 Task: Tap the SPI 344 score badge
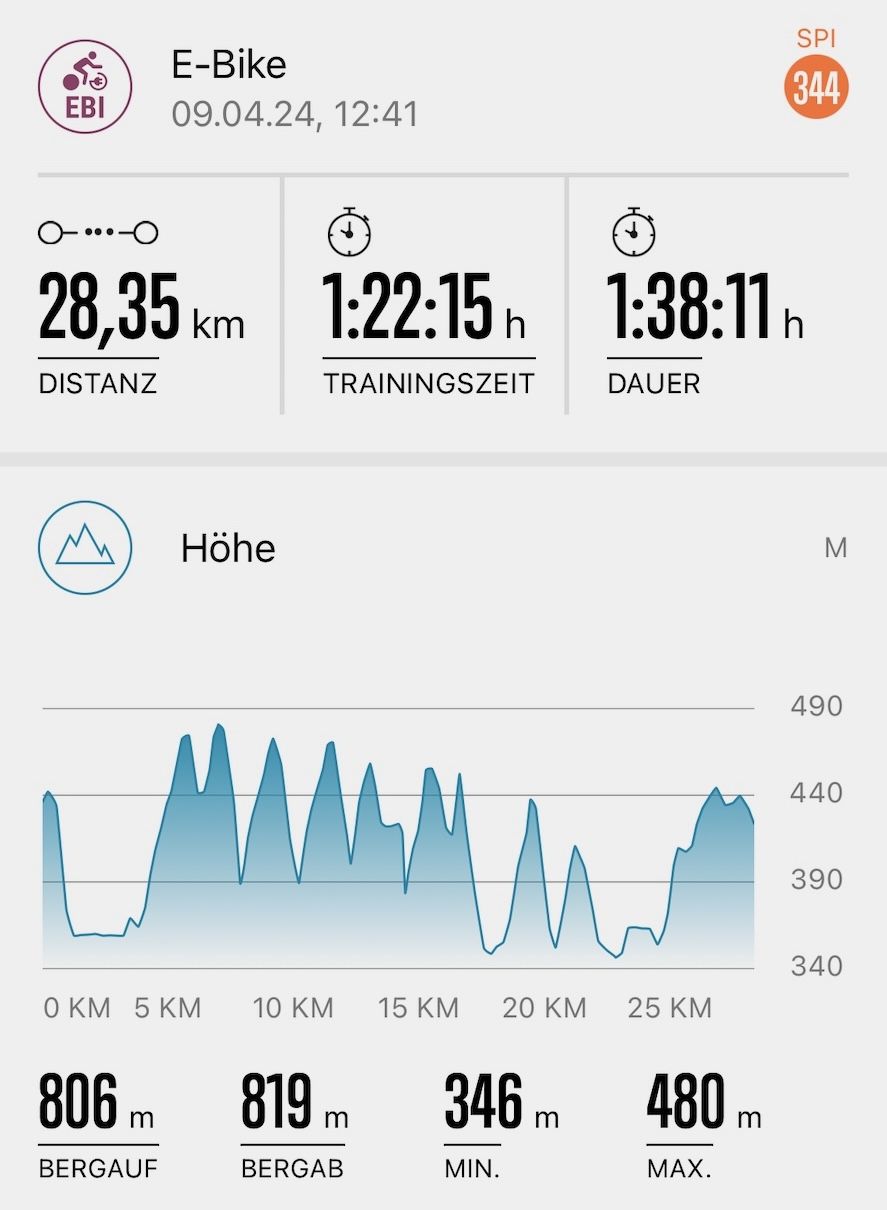tap(816, 88)
